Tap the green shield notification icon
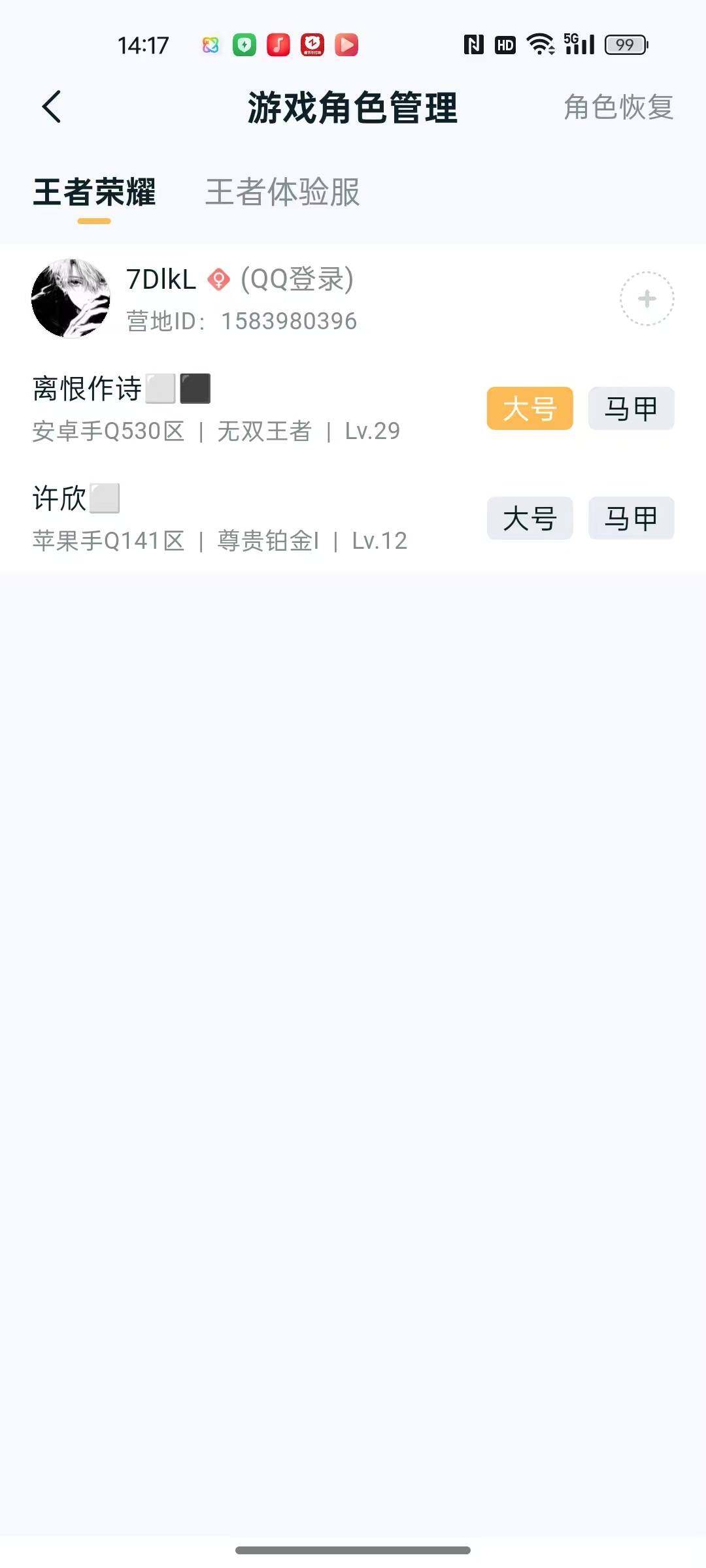Image resolution: width=706 pixels, height=1568 pixels. (245, 45)
